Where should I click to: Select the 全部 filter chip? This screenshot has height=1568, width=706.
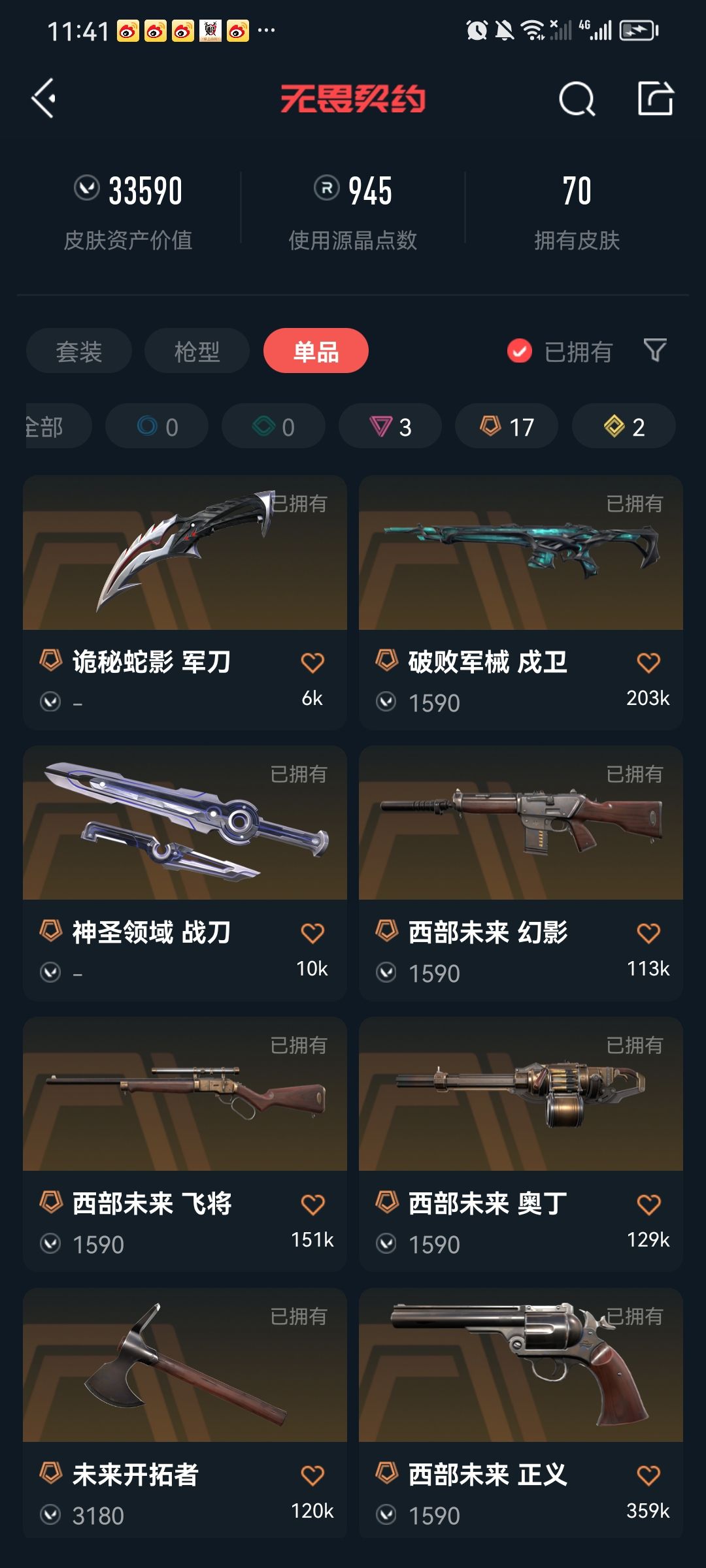[x=58, y=427]
